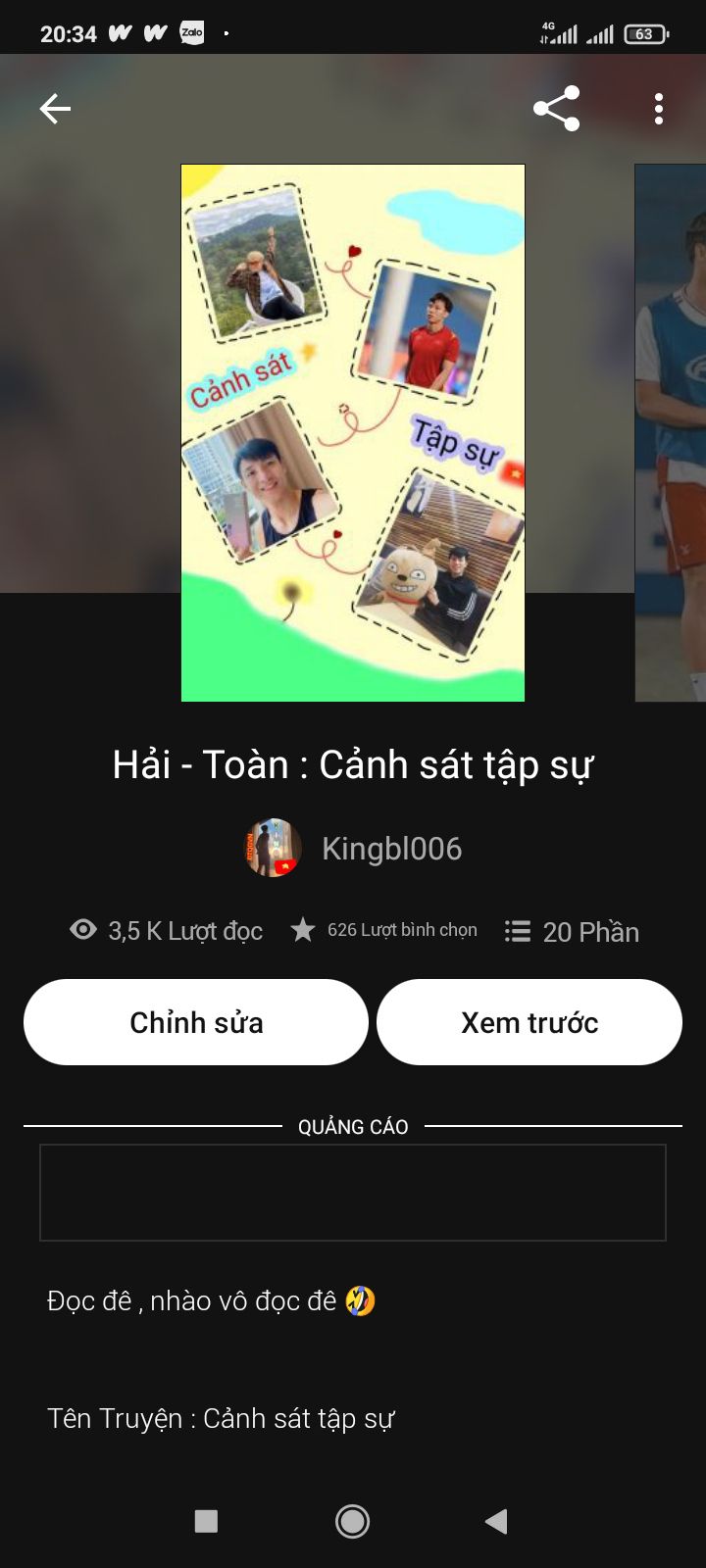Open the next story cover on the right
This screenshot has height=1568, width=706.
click(671, 433)
